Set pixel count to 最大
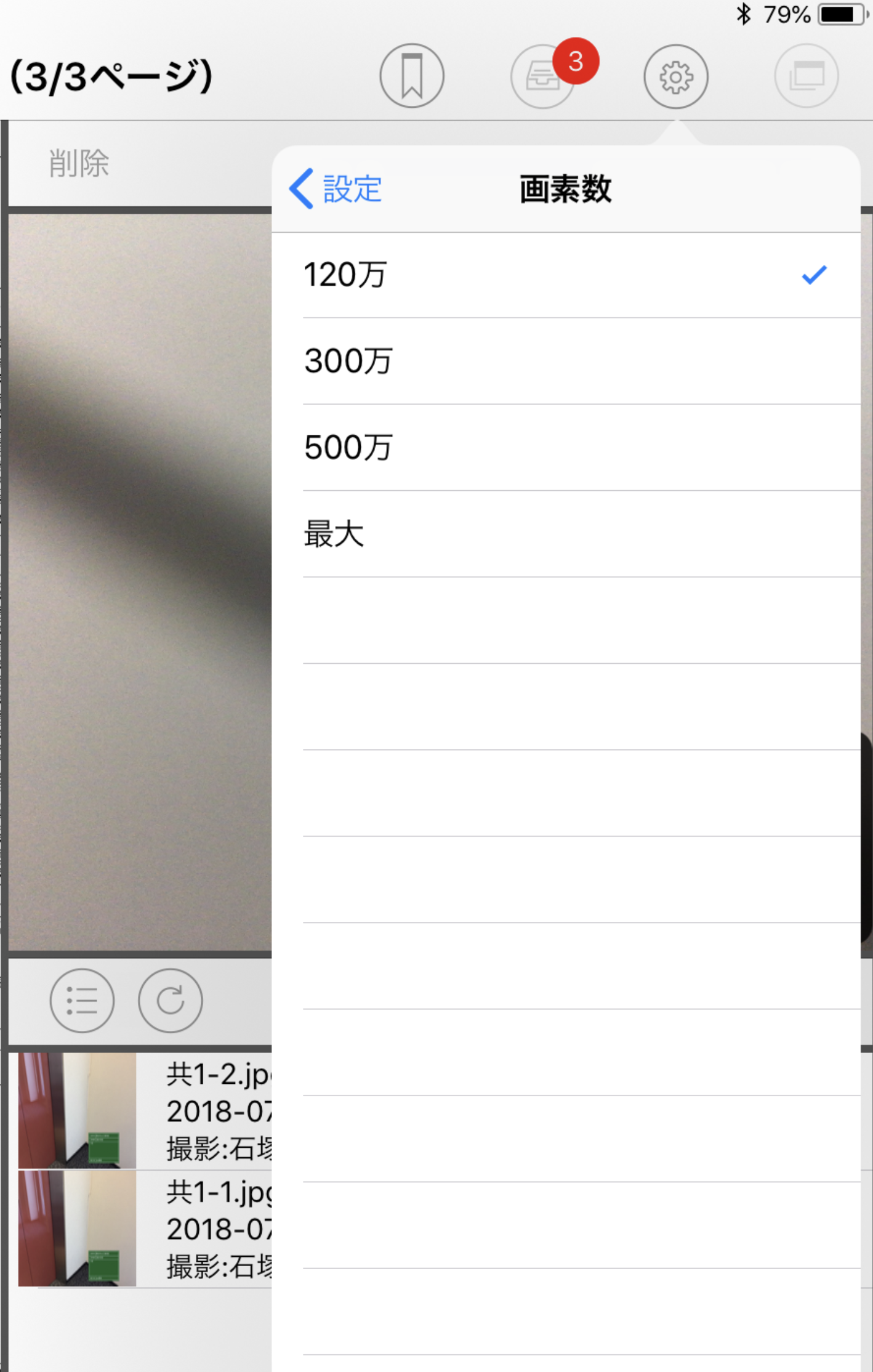Screen dimensions: 873x1372 (x=565, y=533)
